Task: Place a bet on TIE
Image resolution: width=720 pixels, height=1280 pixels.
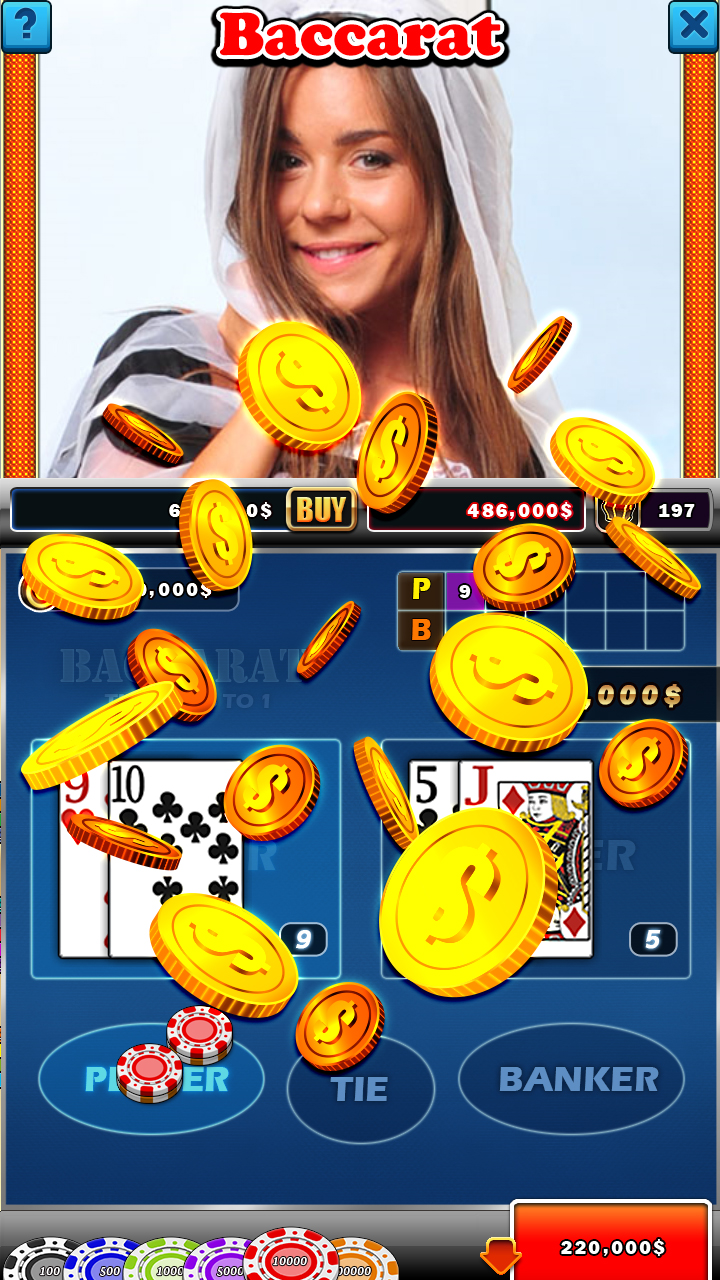Action: pos(361,1088)
